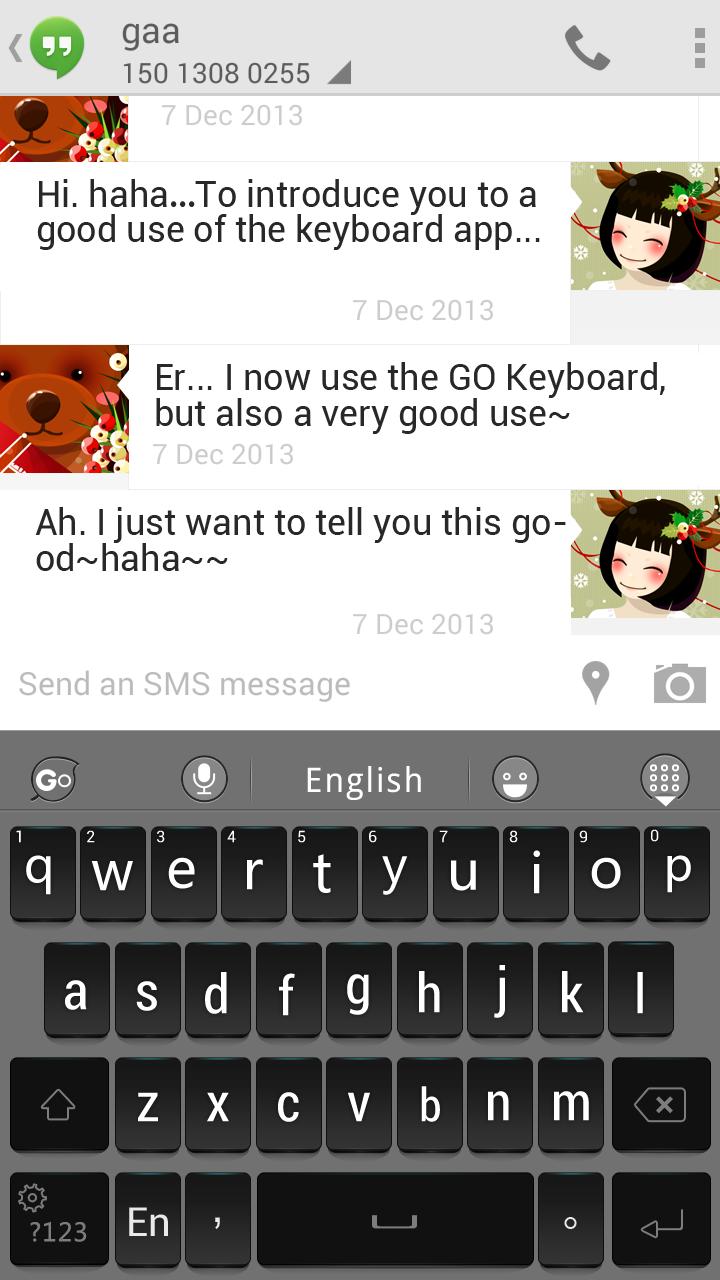
Task: Hide the keyboard with the grid icon
Action: click(x=665, y=779)
